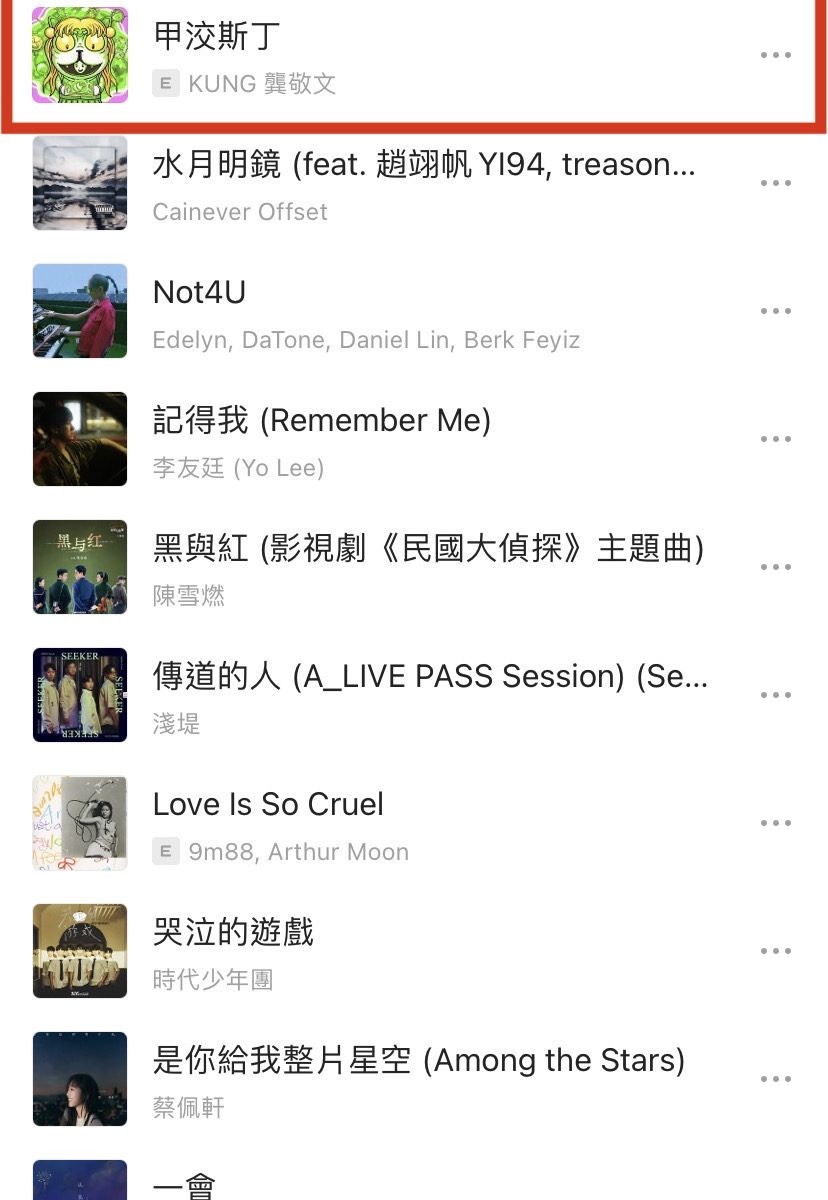828x1200 pixels.
Task: Open more options for 甲洨斯丁
Action: (x=776, y=56)
